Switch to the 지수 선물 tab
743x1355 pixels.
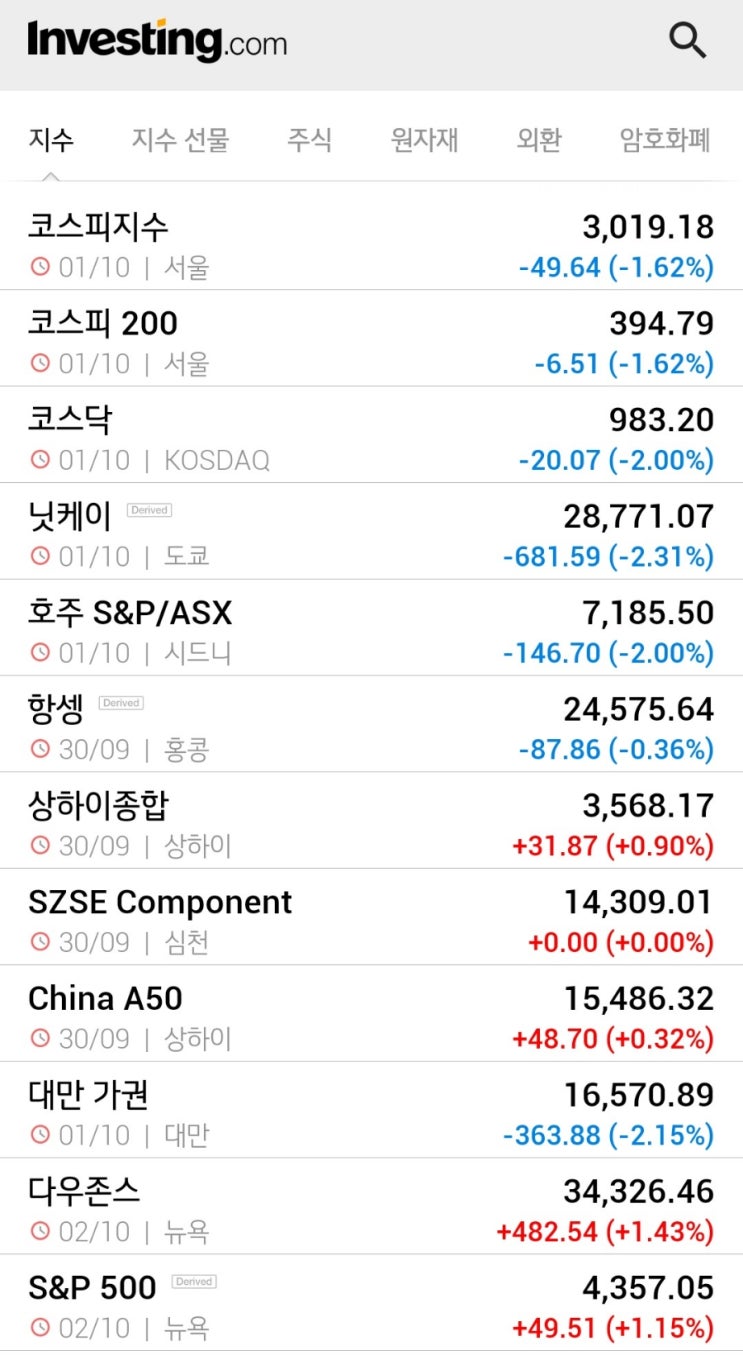pos(180,139)
